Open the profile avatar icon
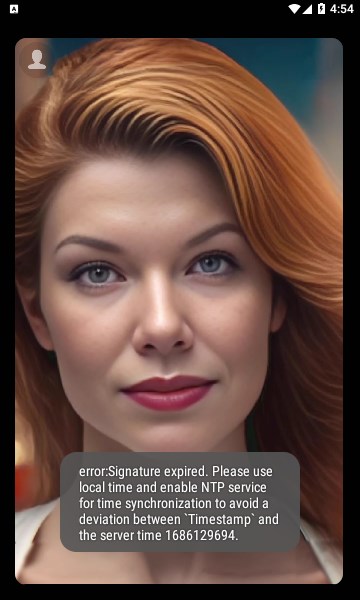Viewport: 360px width, 600px height. pyautogui.click(x=37, y=60)
